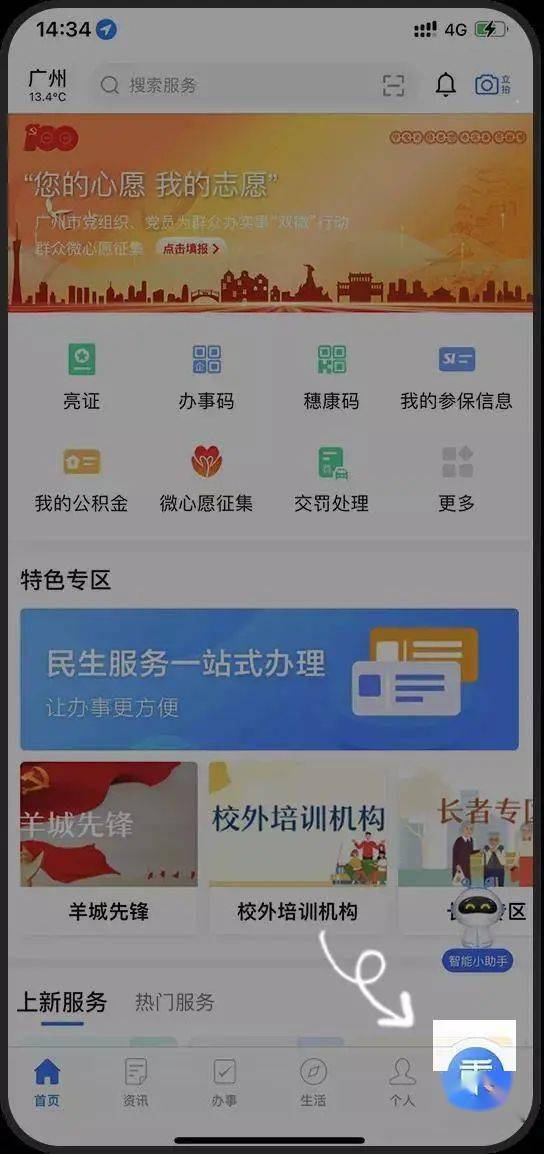Change the city from 广州
This screenshot has width=544, height=1154.
(47, 85)
